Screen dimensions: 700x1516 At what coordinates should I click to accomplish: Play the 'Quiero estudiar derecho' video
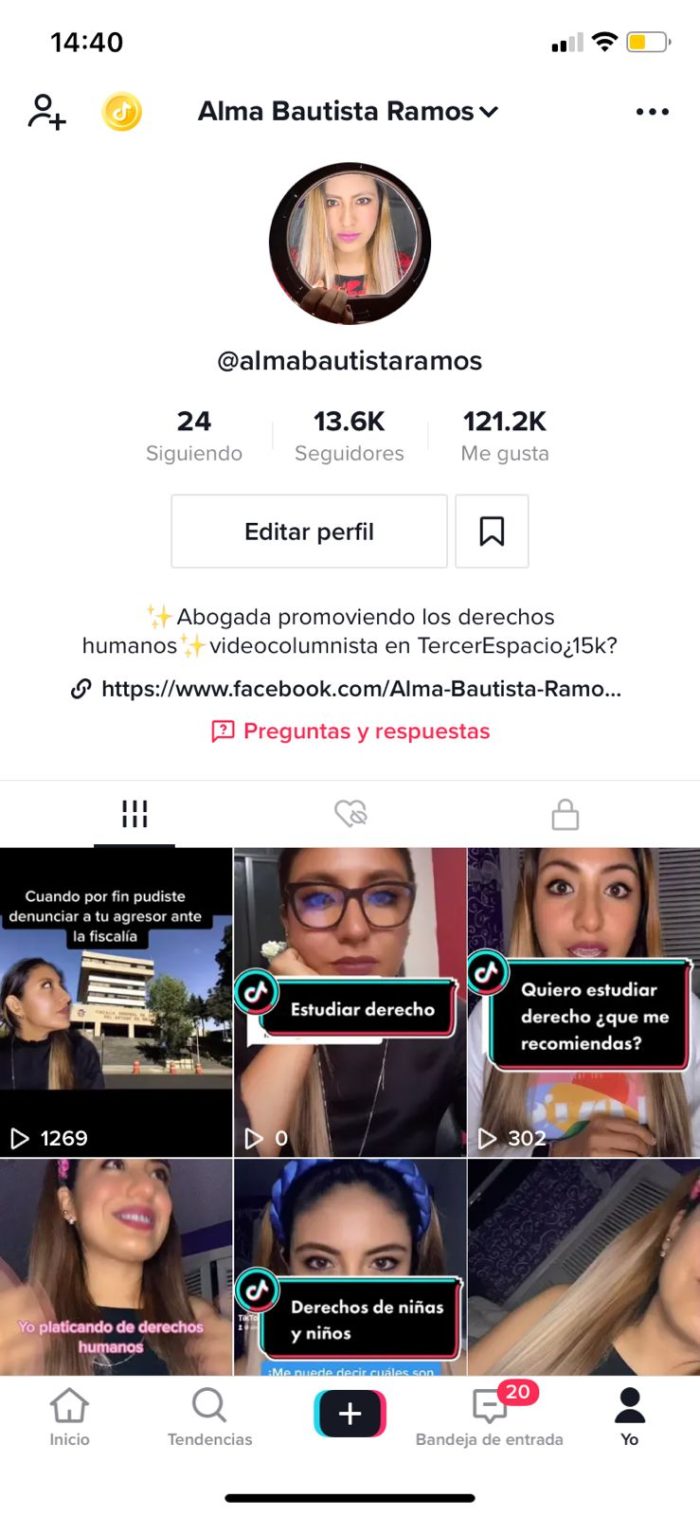(x=584, y=1002)
